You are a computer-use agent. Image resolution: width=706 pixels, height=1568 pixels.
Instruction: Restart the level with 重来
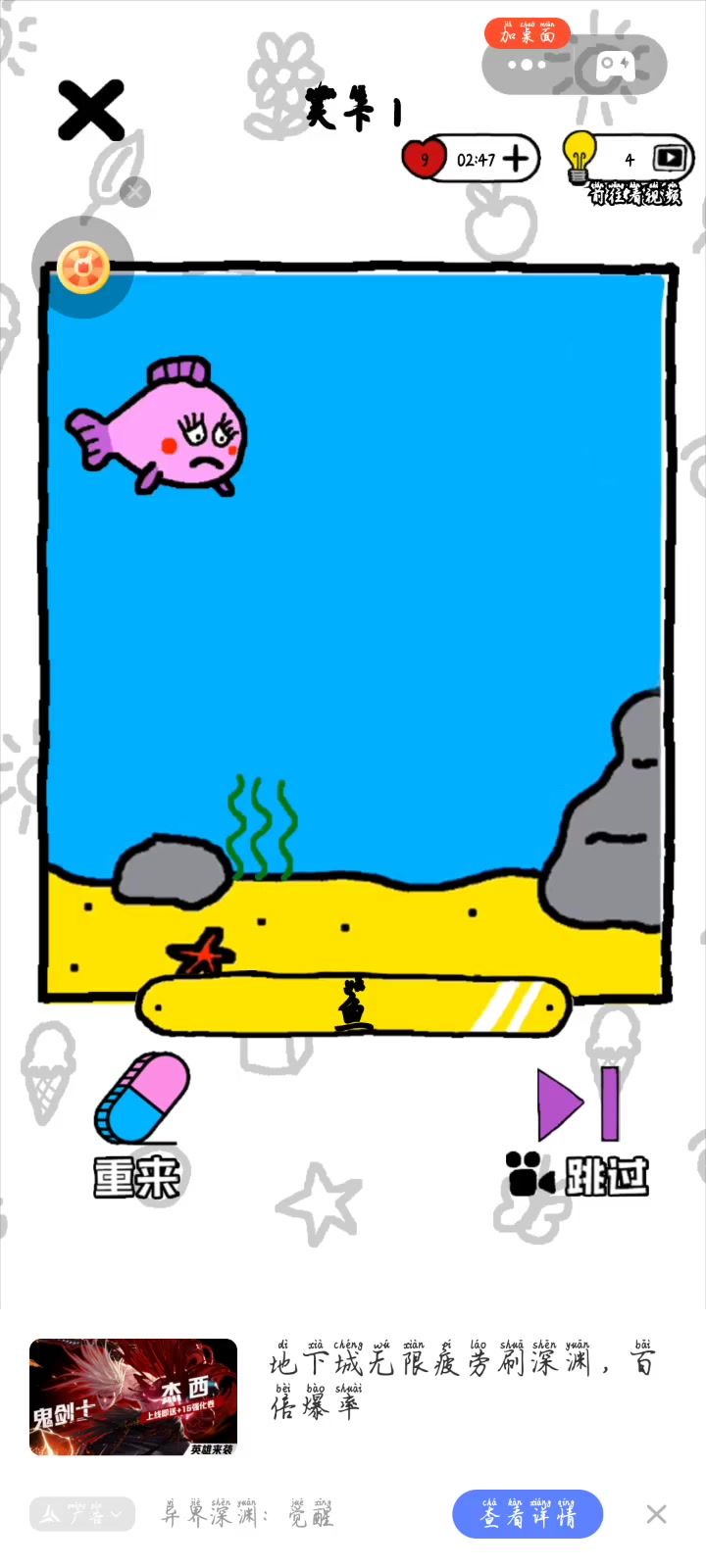138,1127
